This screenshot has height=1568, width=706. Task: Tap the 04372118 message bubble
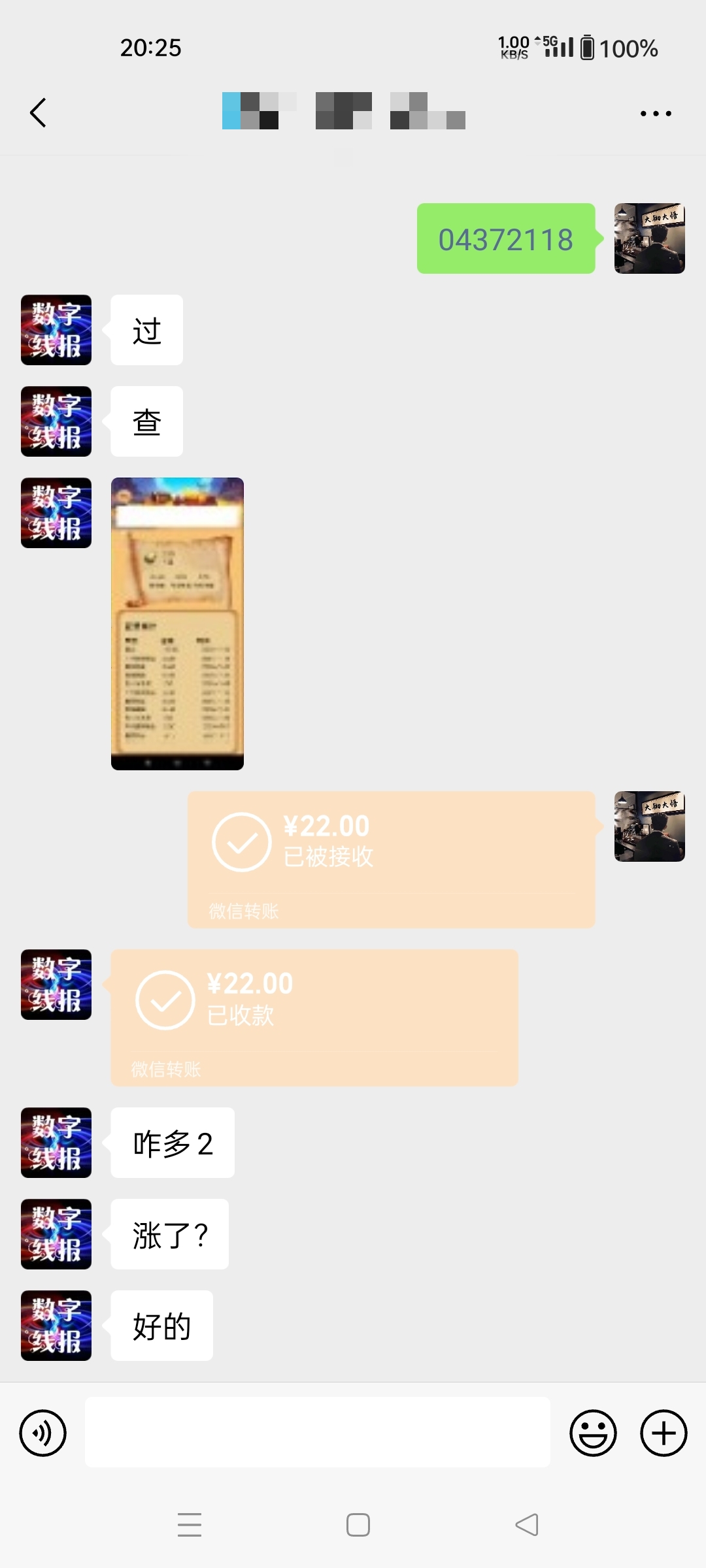[x=507, y=238]
